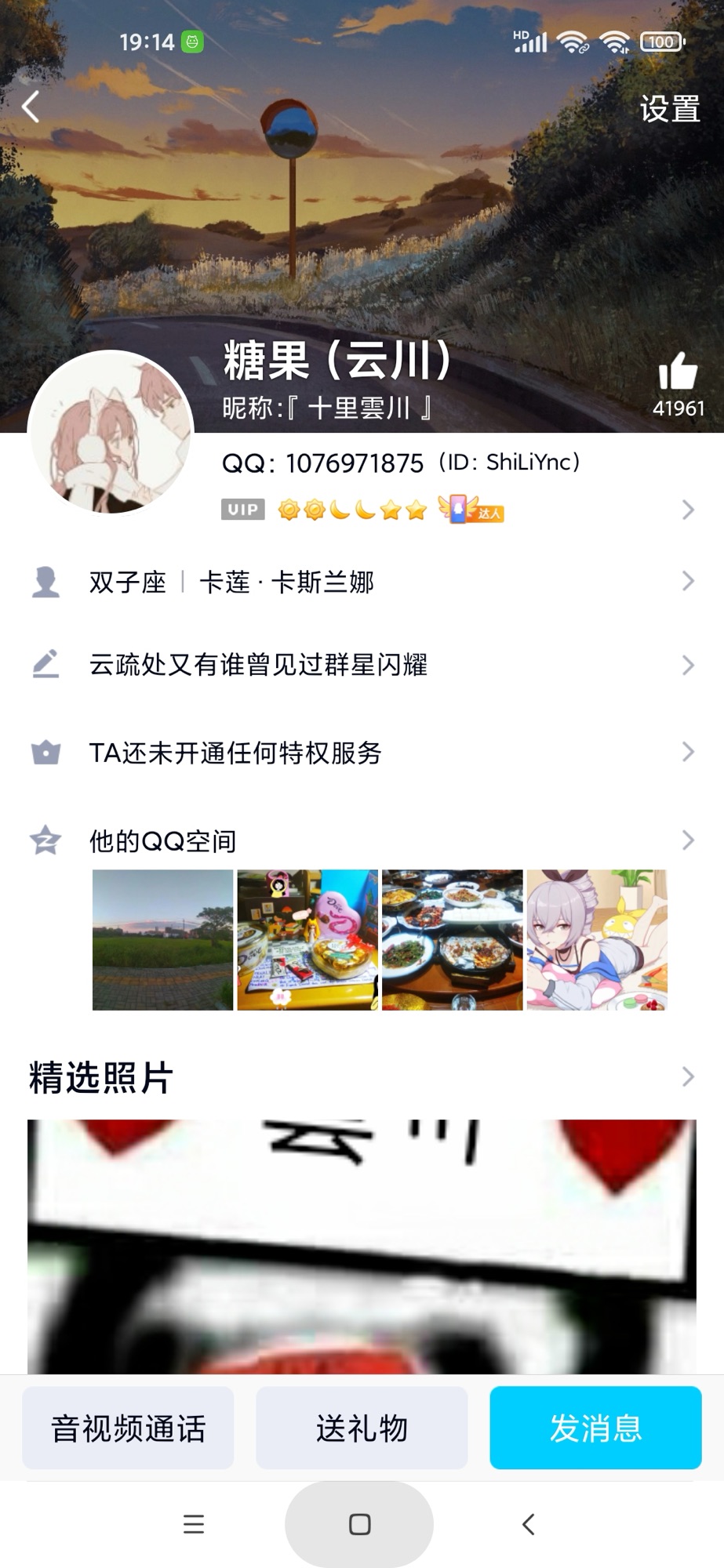The height and width of the screenshot is (1568, 724).
Task: Tap 送礼物 to send a gift
Action: click(x=362, y=1428)
